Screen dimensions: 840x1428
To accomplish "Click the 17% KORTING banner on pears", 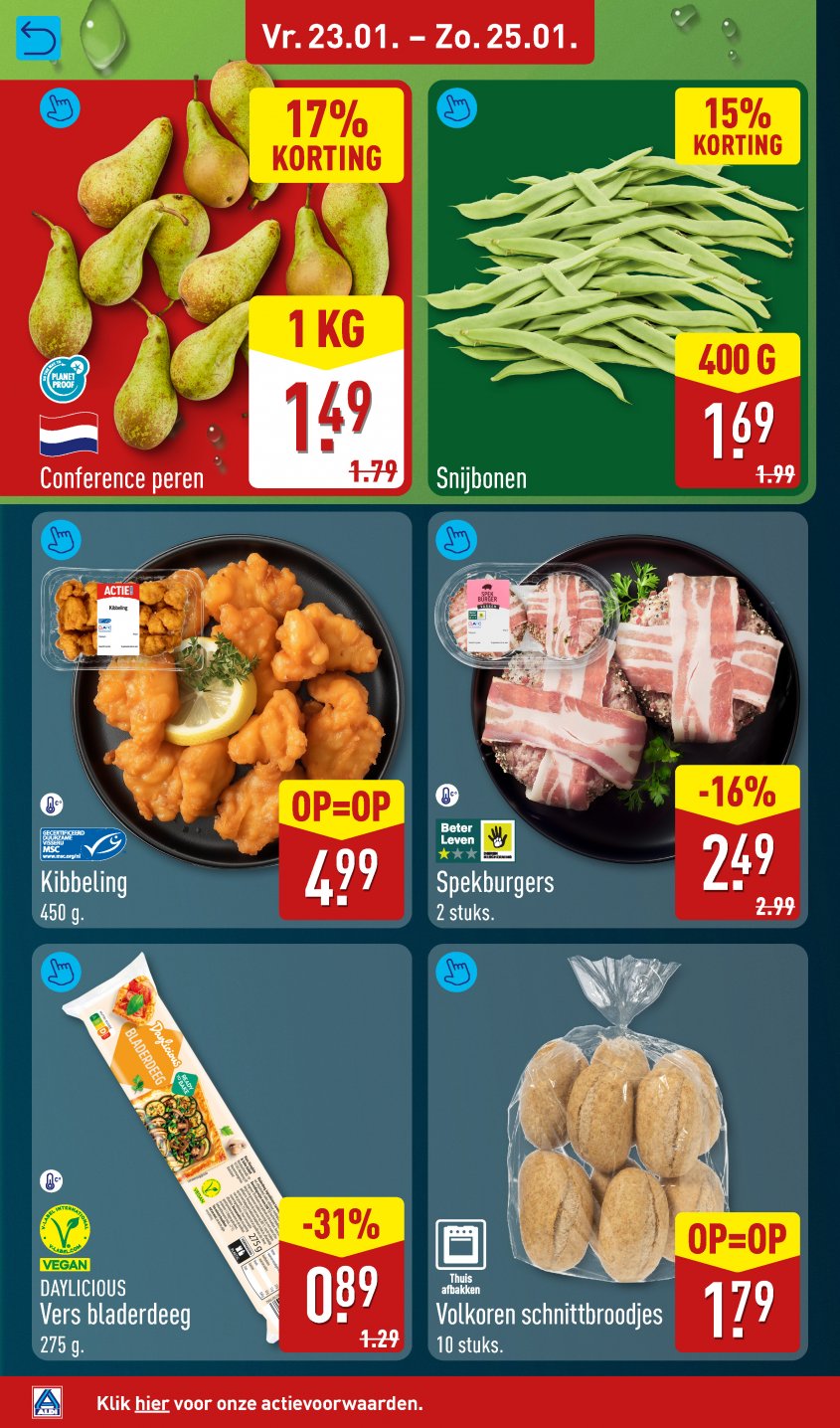I will pyautogui.click(x=328, y=134).
